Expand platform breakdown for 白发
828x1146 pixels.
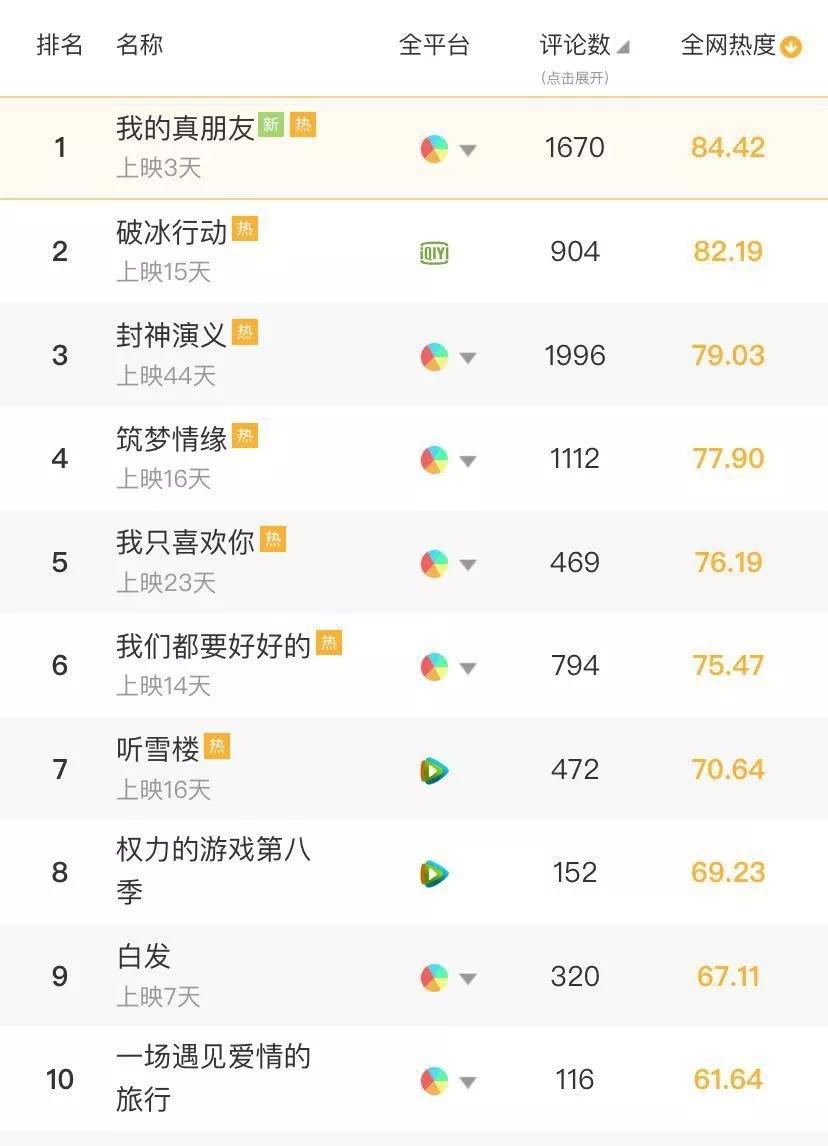tap(467, 979)
